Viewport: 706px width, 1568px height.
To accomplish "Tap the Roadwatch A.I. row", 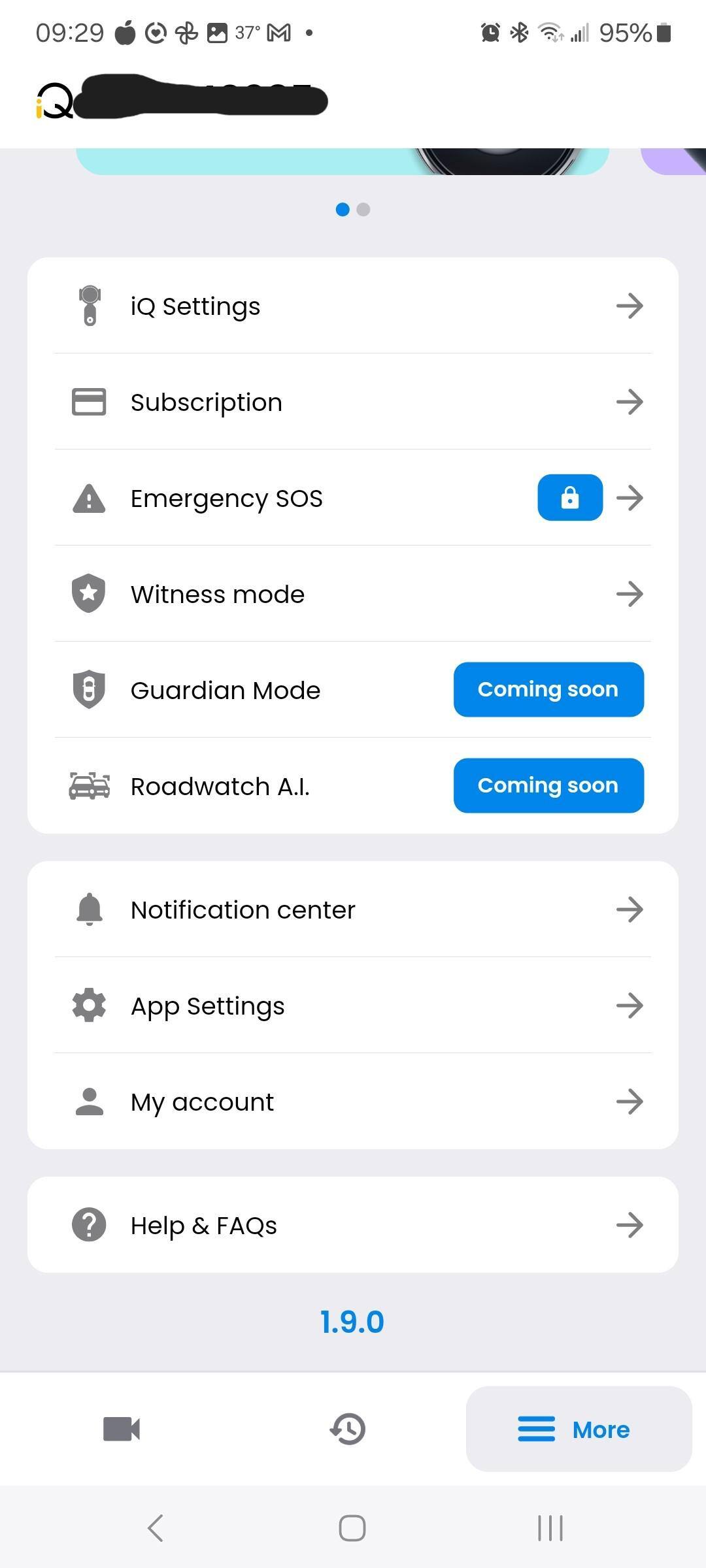I will pos(261,786).
